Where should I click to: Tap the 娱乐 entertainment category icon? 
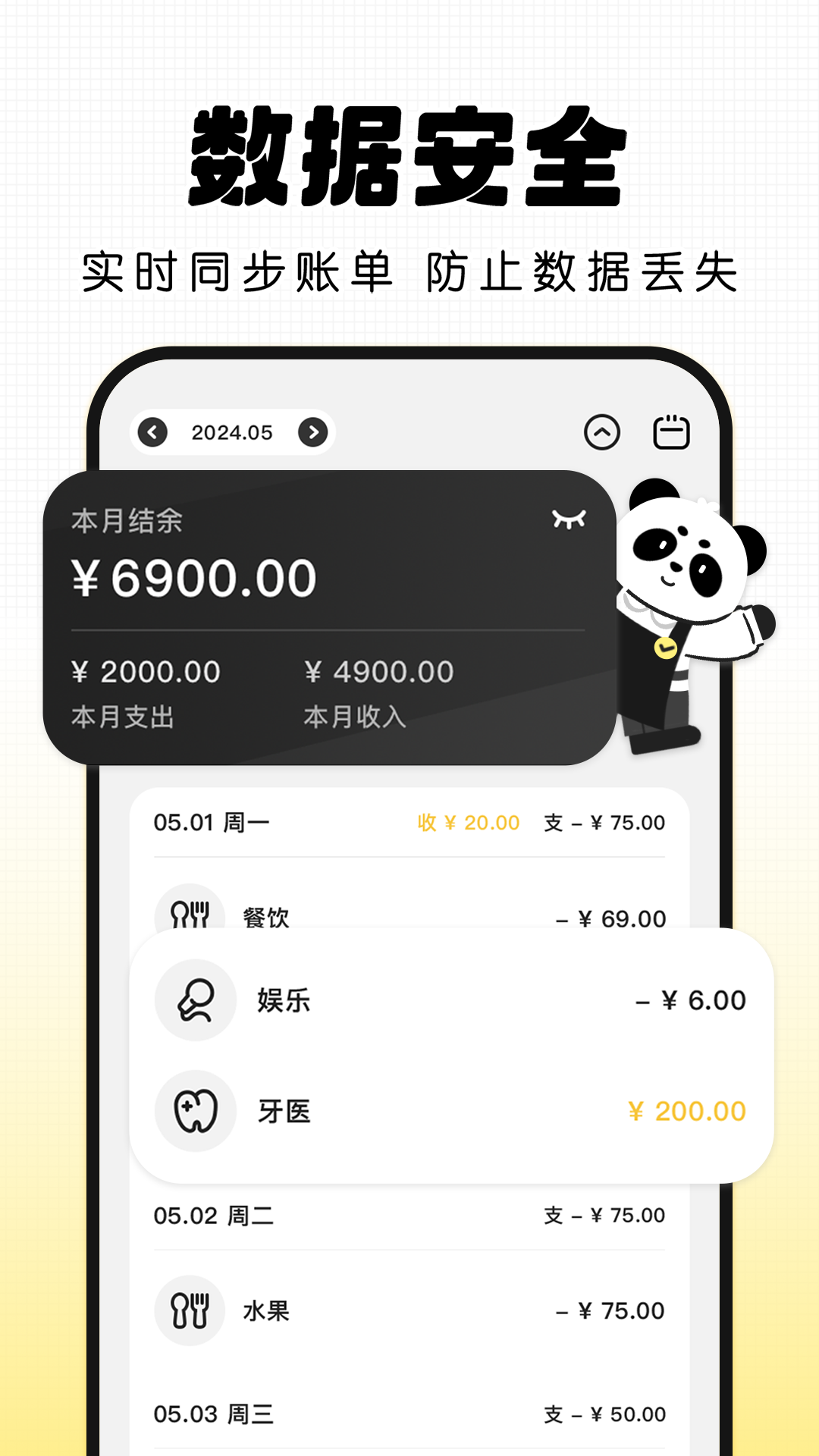pos(196,999)
